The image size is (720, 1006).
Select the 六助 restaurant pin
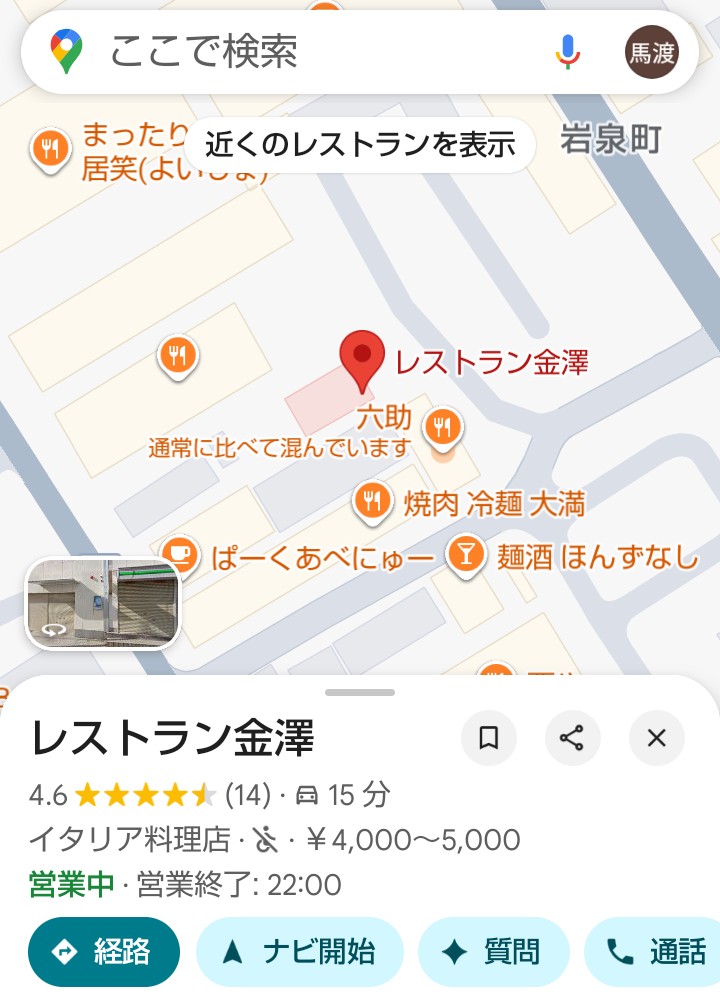[x=442, y=428]
